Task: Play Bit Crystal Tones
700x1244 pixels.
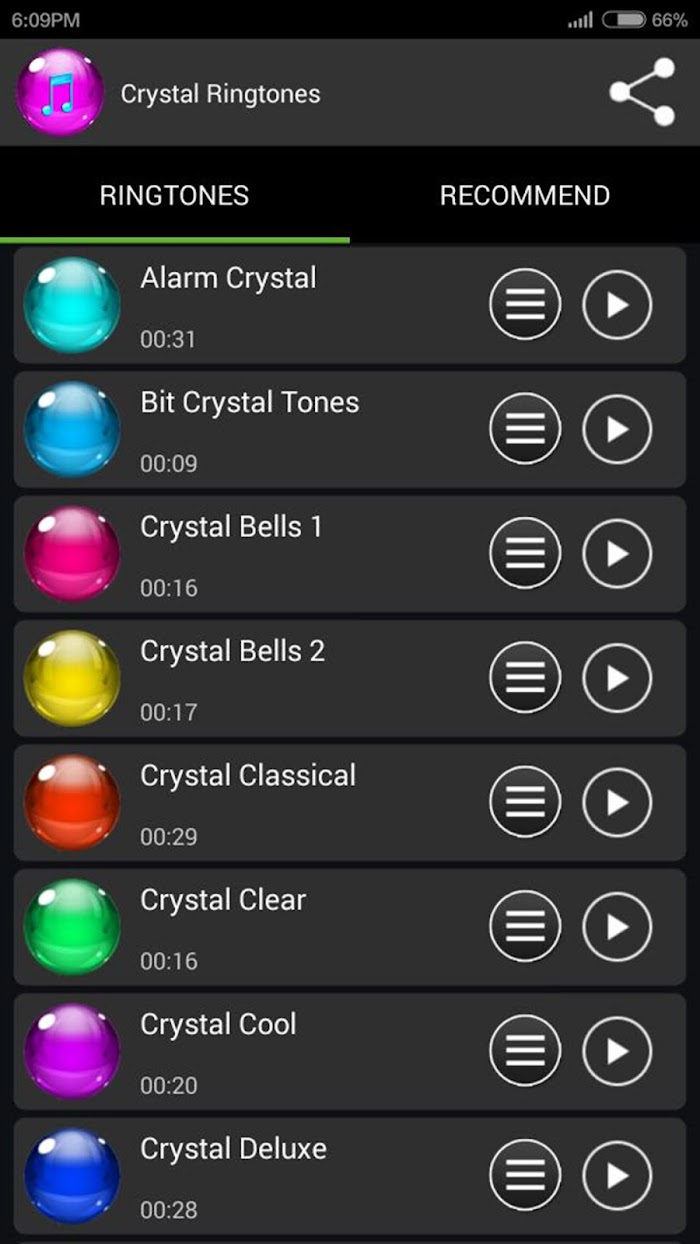Action: [617, 429]
